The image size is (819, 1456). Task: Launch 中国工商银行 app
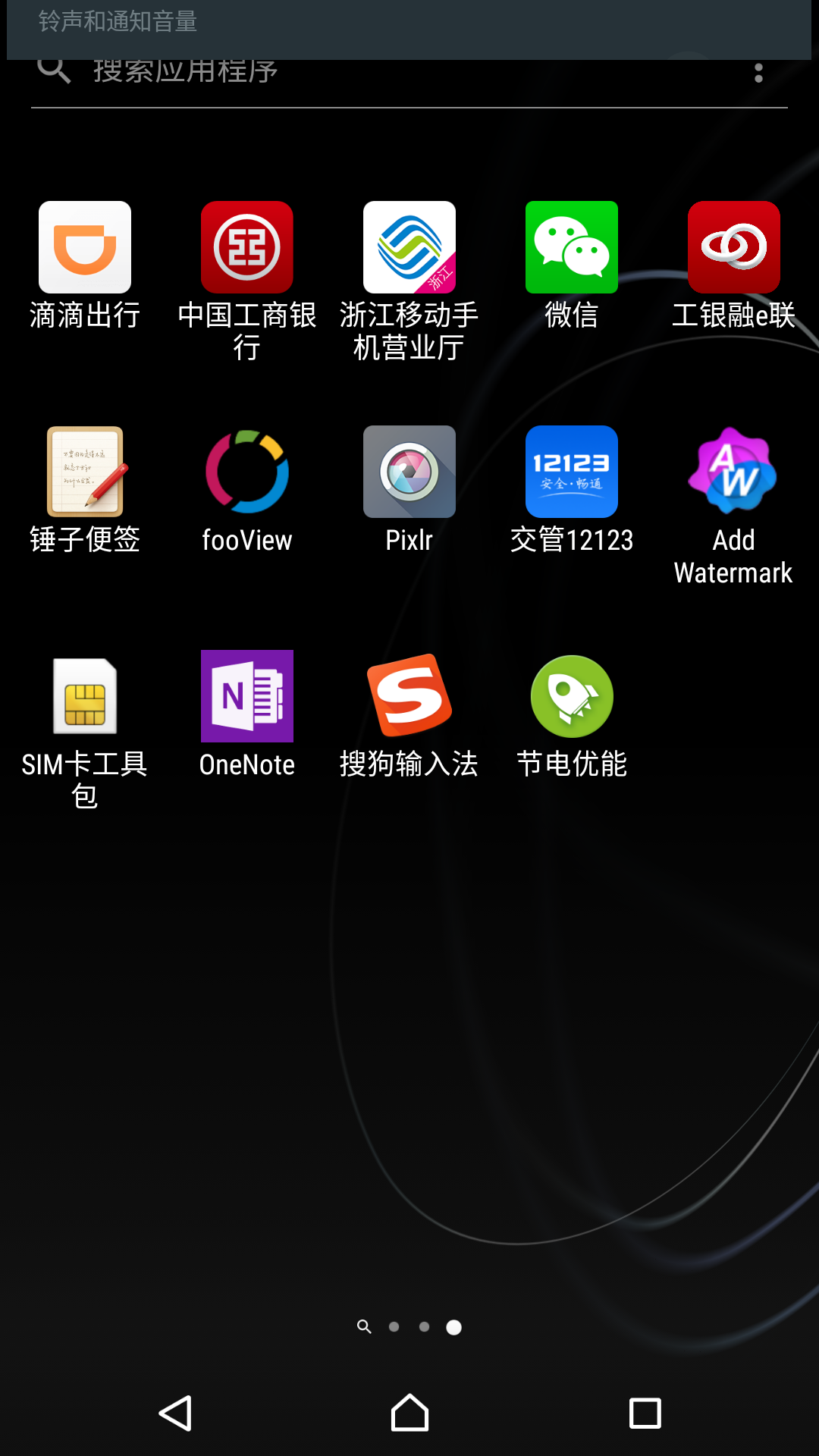tap(247, 248)
